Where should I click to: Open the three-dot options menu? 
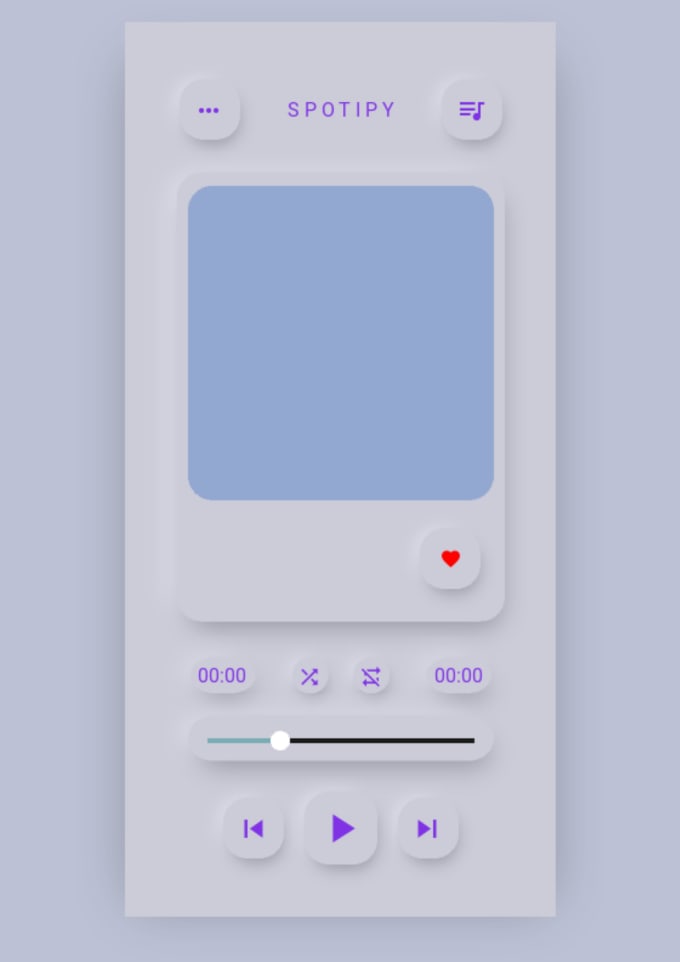pyautogui.click(x=209, y=110)
